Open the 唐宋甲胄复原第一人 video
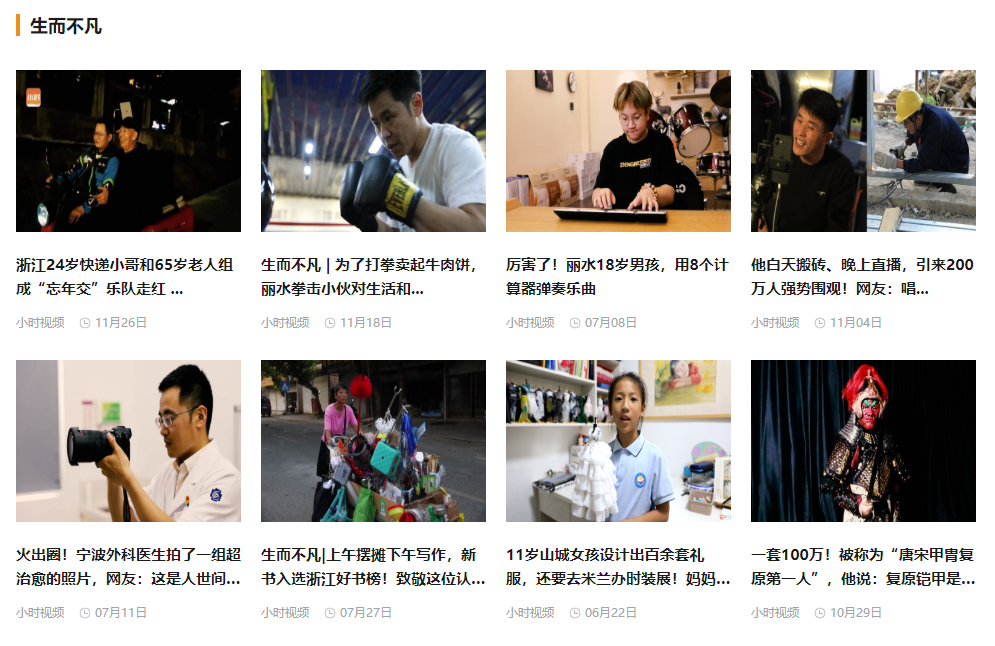 (863, 441)
